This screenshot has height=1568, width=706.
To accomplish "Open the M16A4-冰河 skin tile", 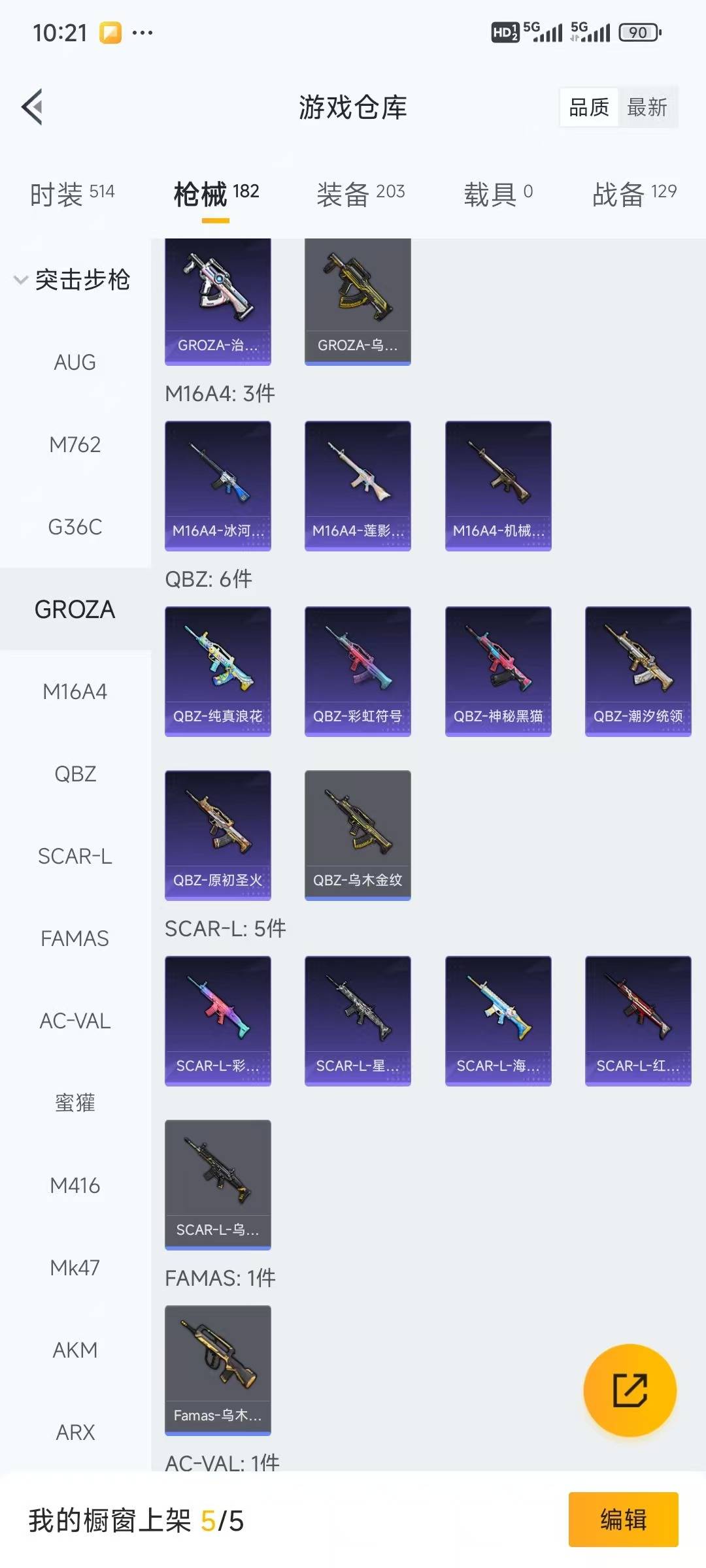I will pos(218,485).
